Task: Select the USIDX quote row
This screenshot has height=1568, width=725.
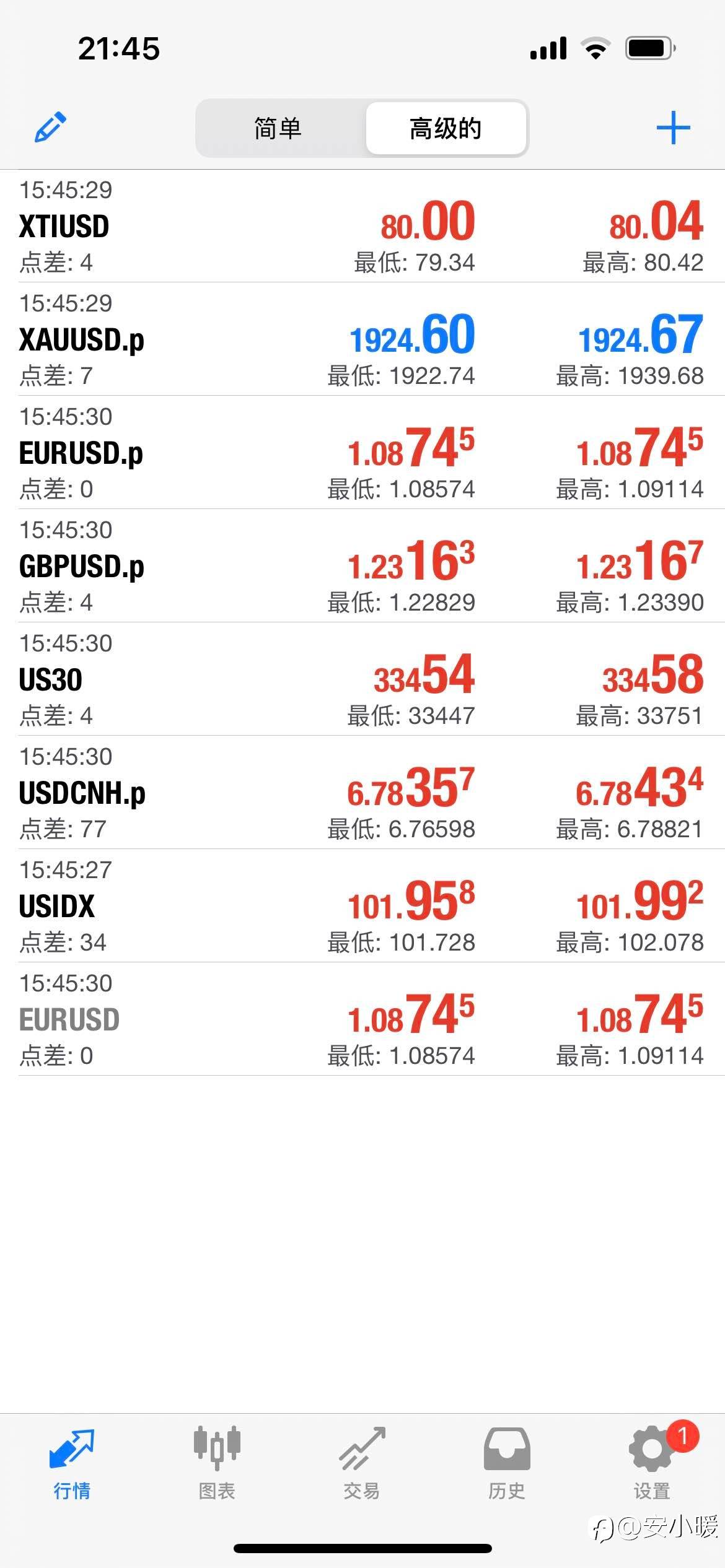Action: 362,907
